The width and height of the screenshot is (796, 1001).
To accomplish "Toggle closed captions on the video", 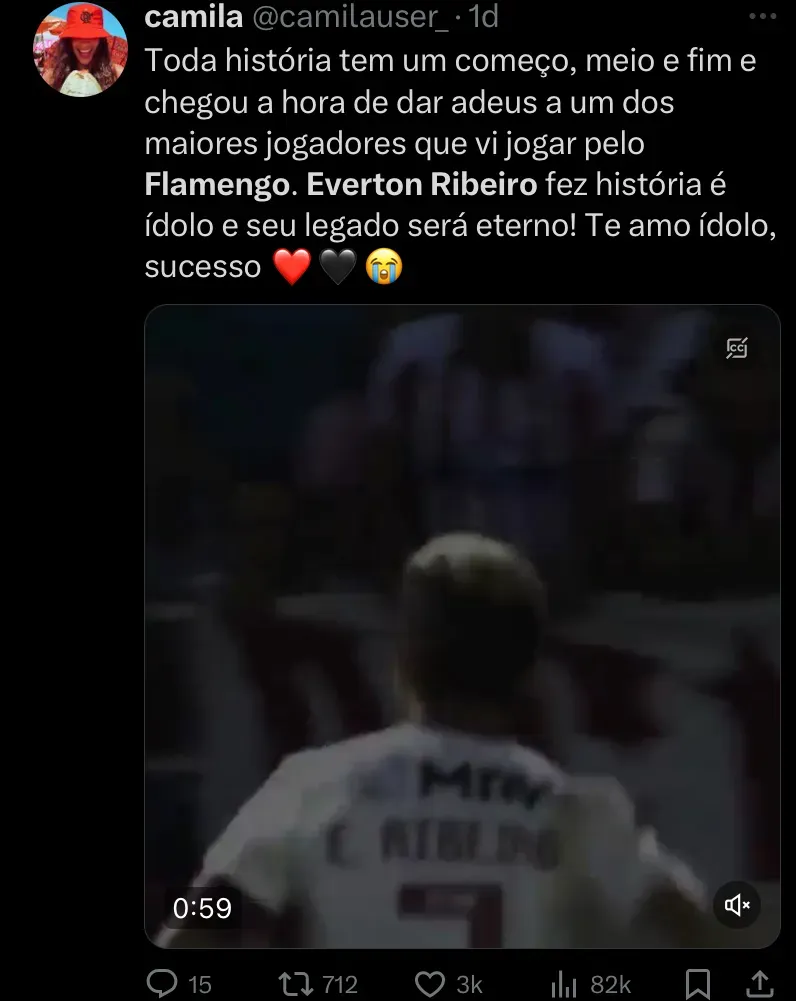I will (x=737, y=348).
